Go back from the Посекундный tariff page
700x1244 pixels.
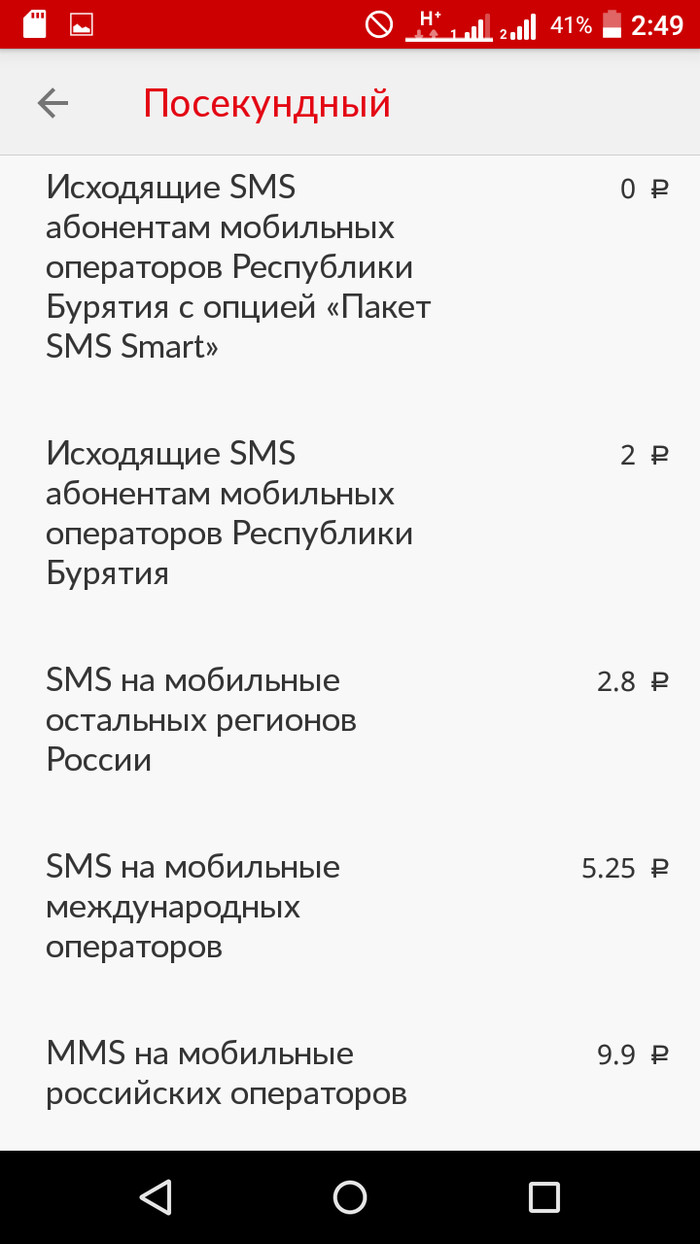coord(53,103)
